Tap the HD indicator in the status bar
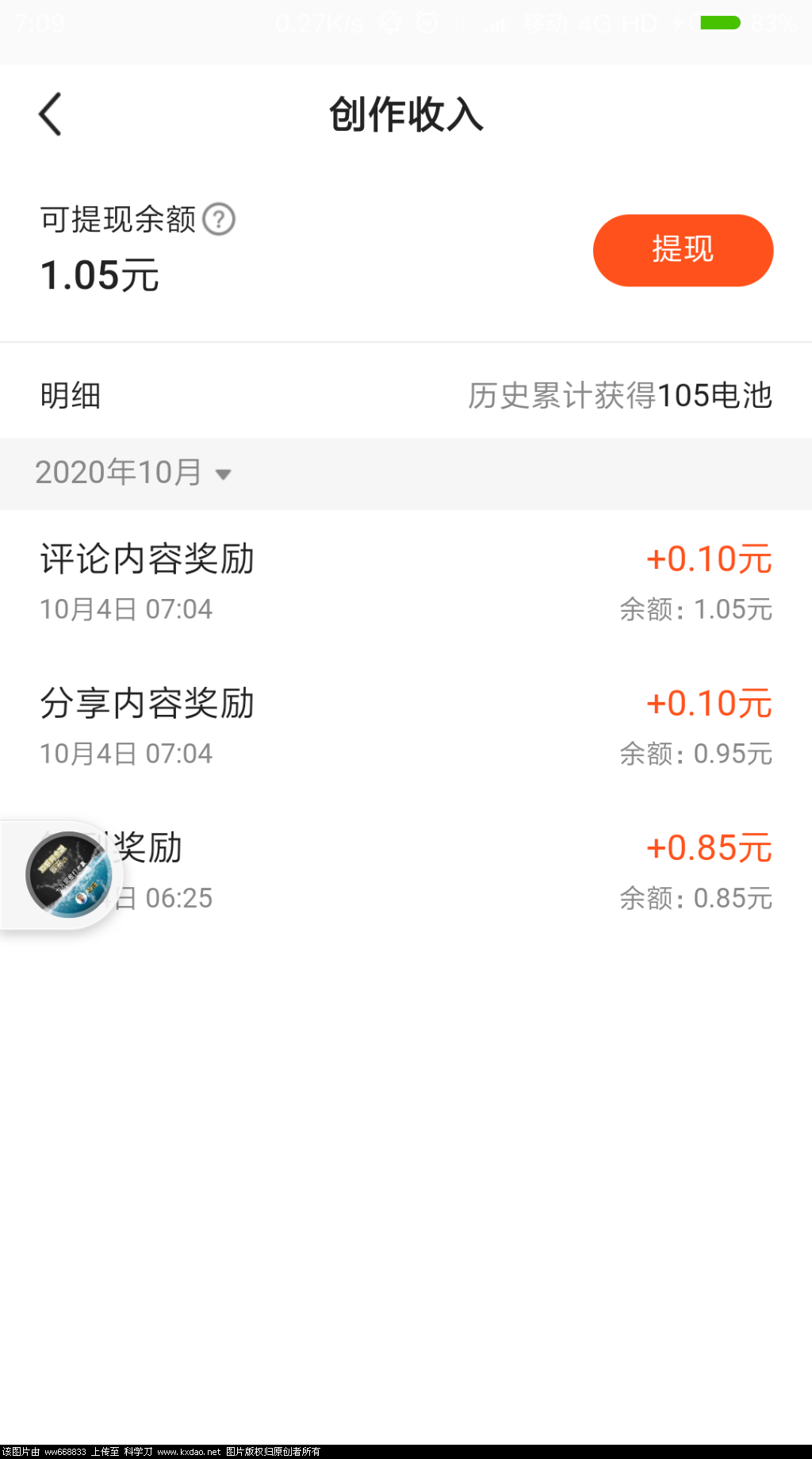 coord(642,24)
